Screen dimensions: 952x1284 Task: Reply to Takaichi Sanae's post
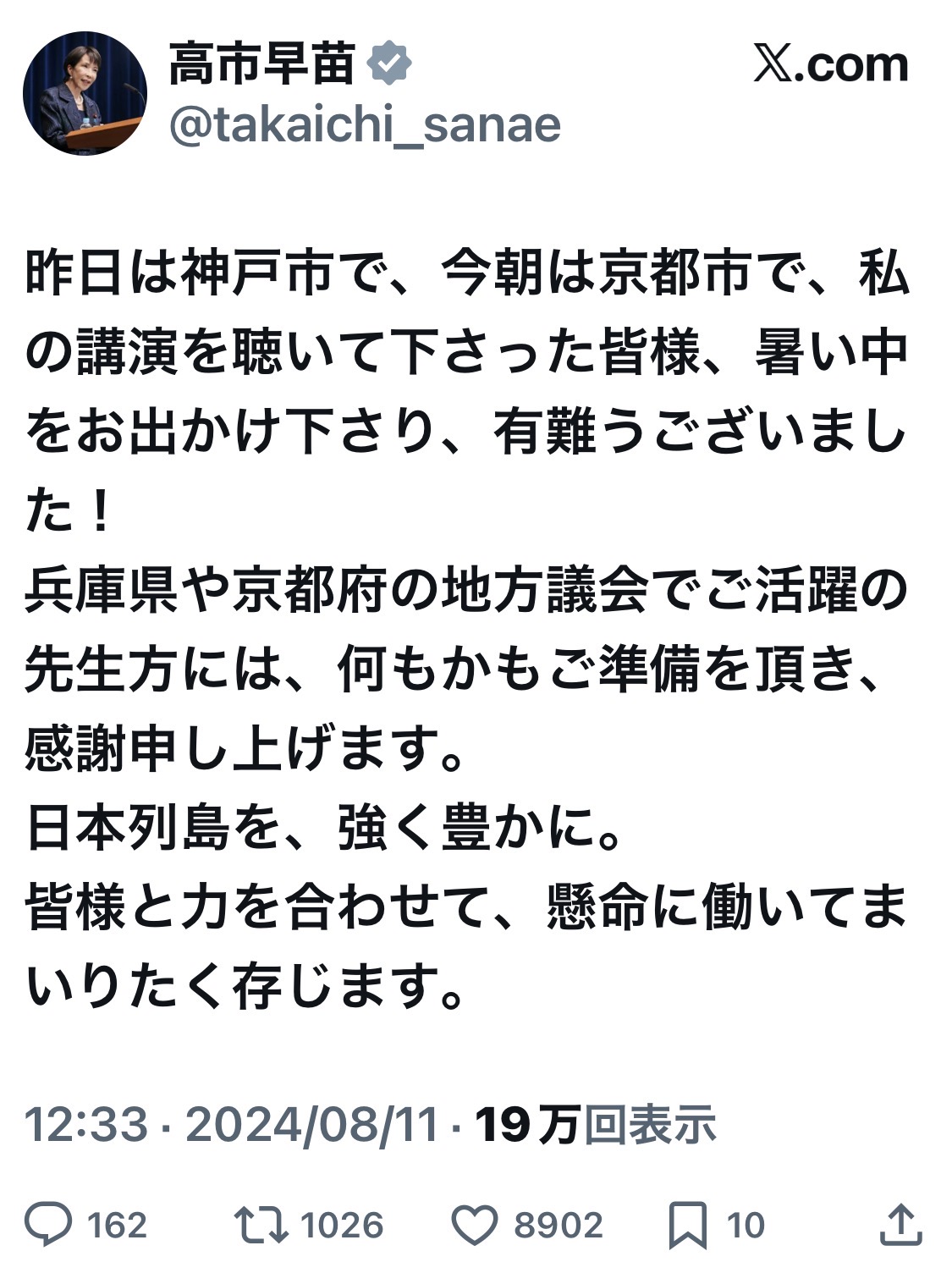coord(48,1225)
